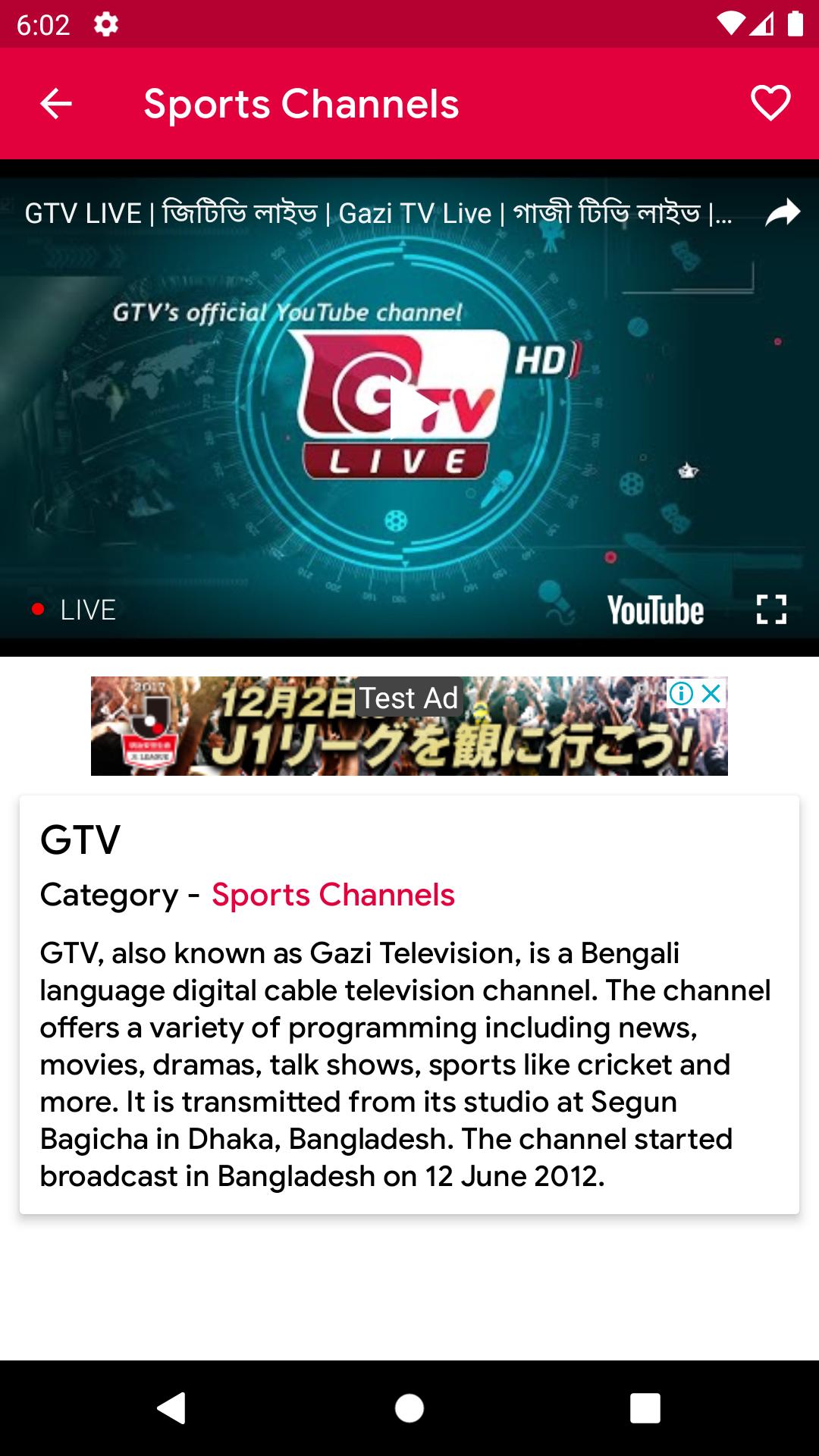Add GTV to favorites with heart icon

coord(770,104)
